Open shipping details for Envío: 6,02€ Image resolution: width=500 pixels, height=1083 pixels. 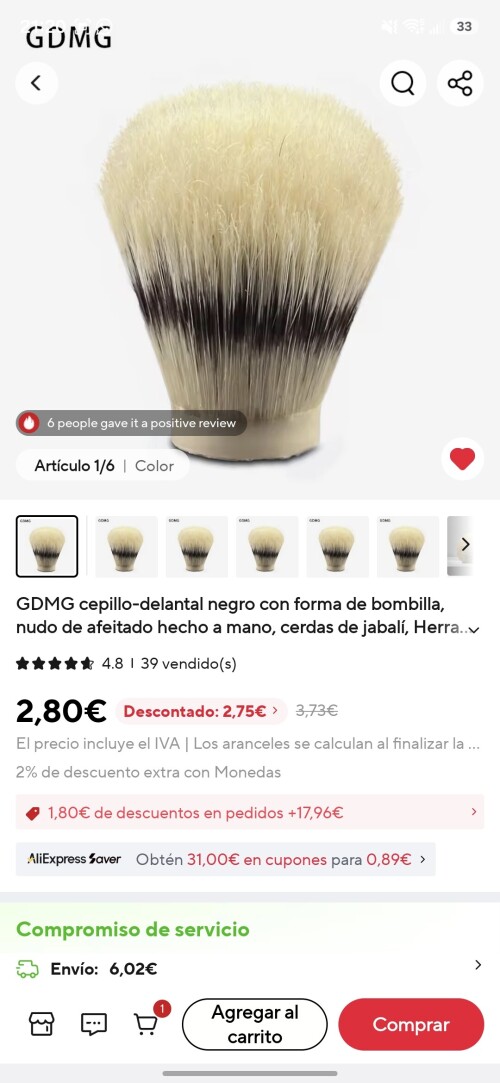pos(250,968)
